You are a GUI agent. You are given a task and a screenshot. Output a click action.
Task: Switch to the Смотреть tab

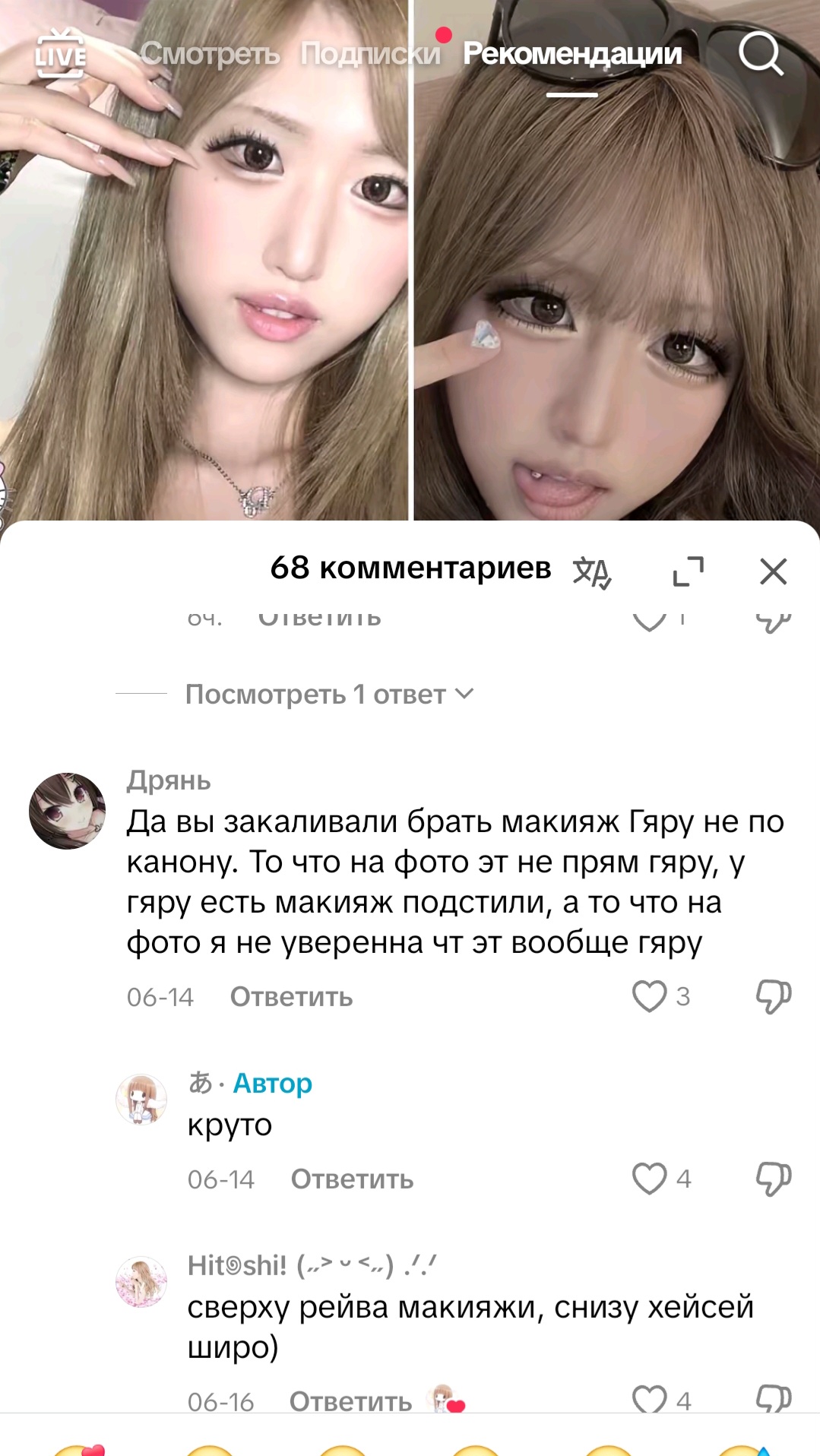[211, 54]
